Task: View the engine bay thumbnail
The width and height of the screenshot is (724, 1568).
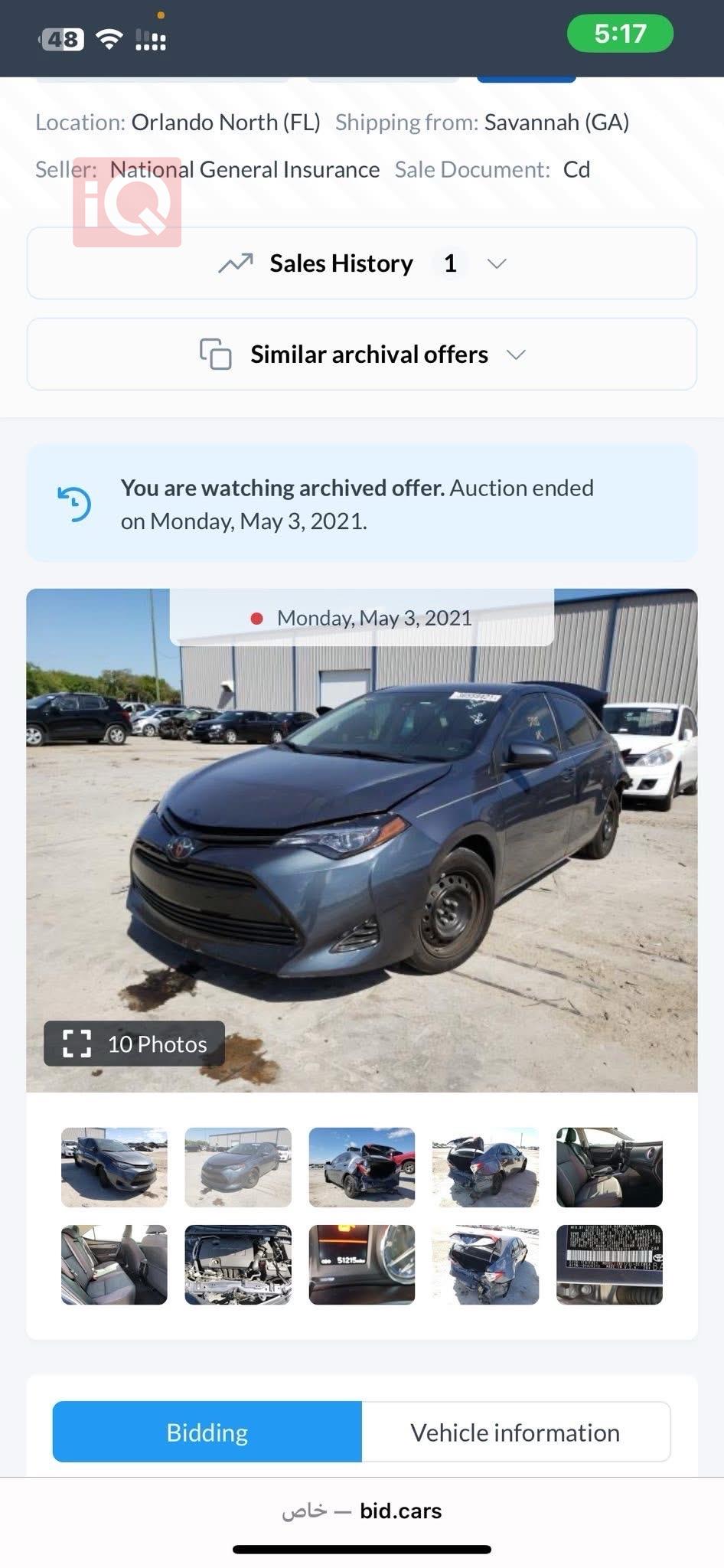Action: point(238,1265)
